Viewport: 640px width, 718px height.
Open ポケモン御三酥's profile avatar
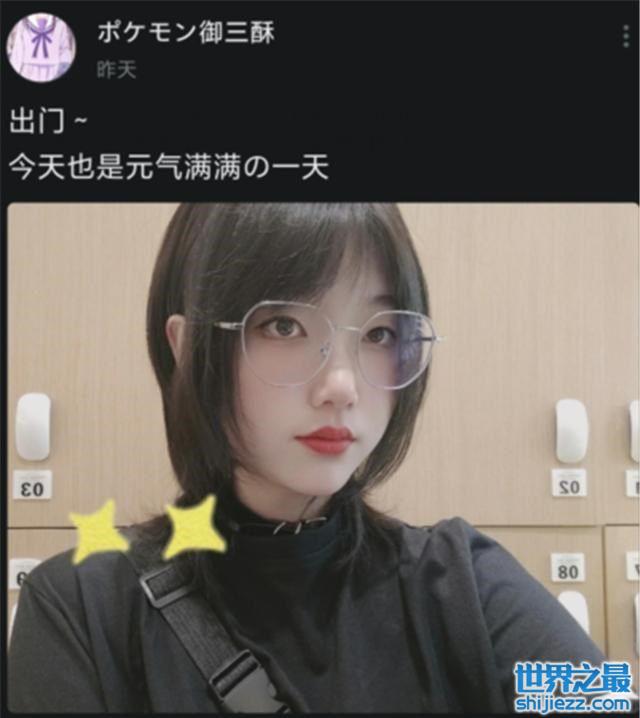(x=41, y=46)
